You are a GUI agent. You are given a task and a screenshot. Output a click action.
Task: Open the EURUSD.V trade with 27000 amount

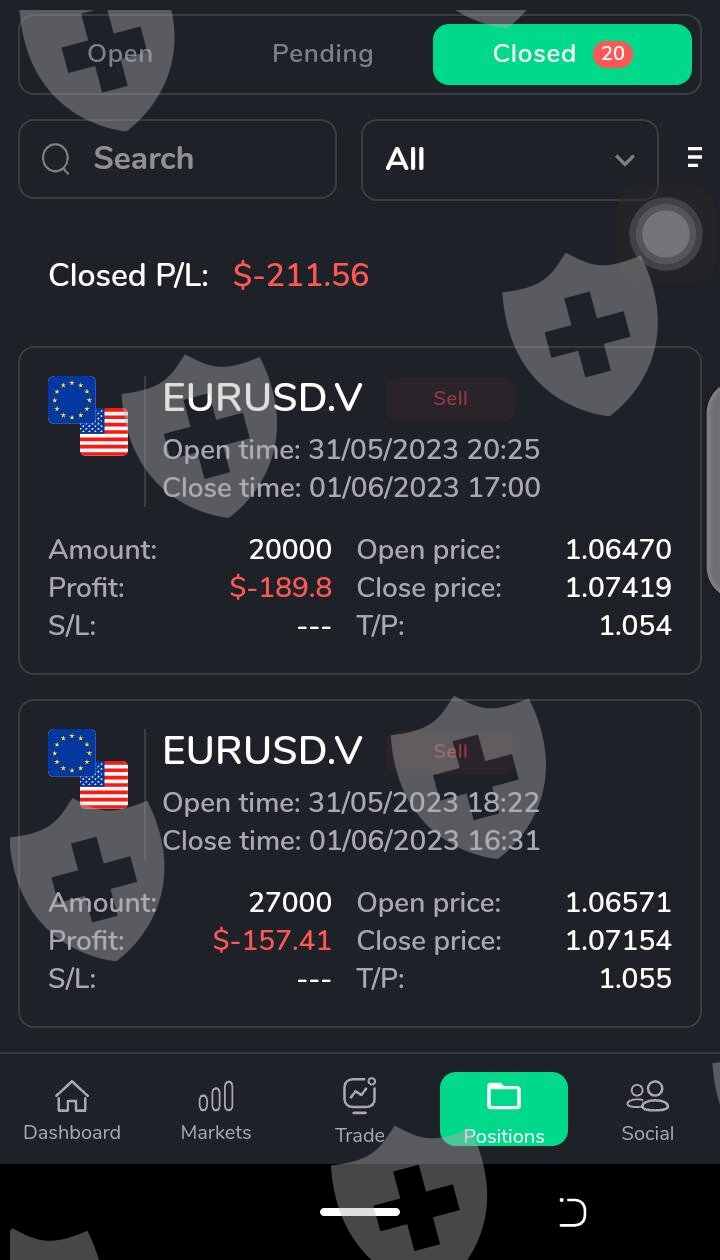click(360, 863)
